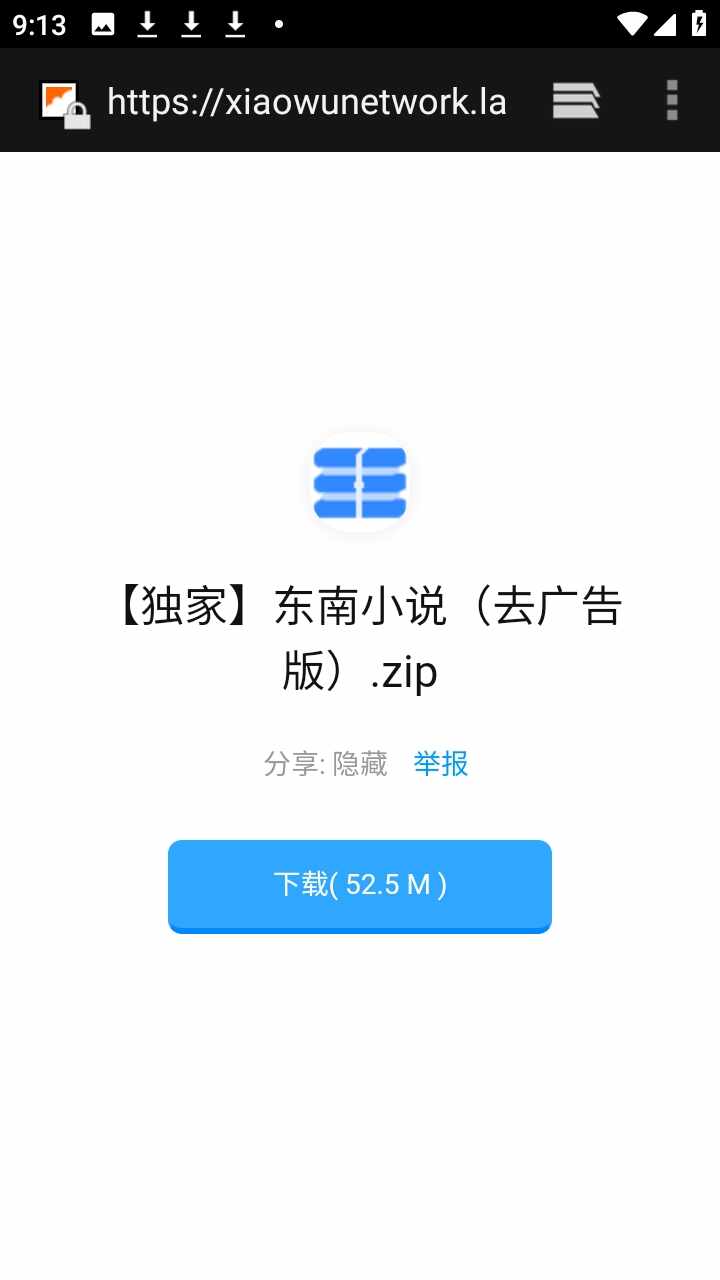720x1280 pixels.
Task: Open the first download notification icon
Action: pos(146,24)
